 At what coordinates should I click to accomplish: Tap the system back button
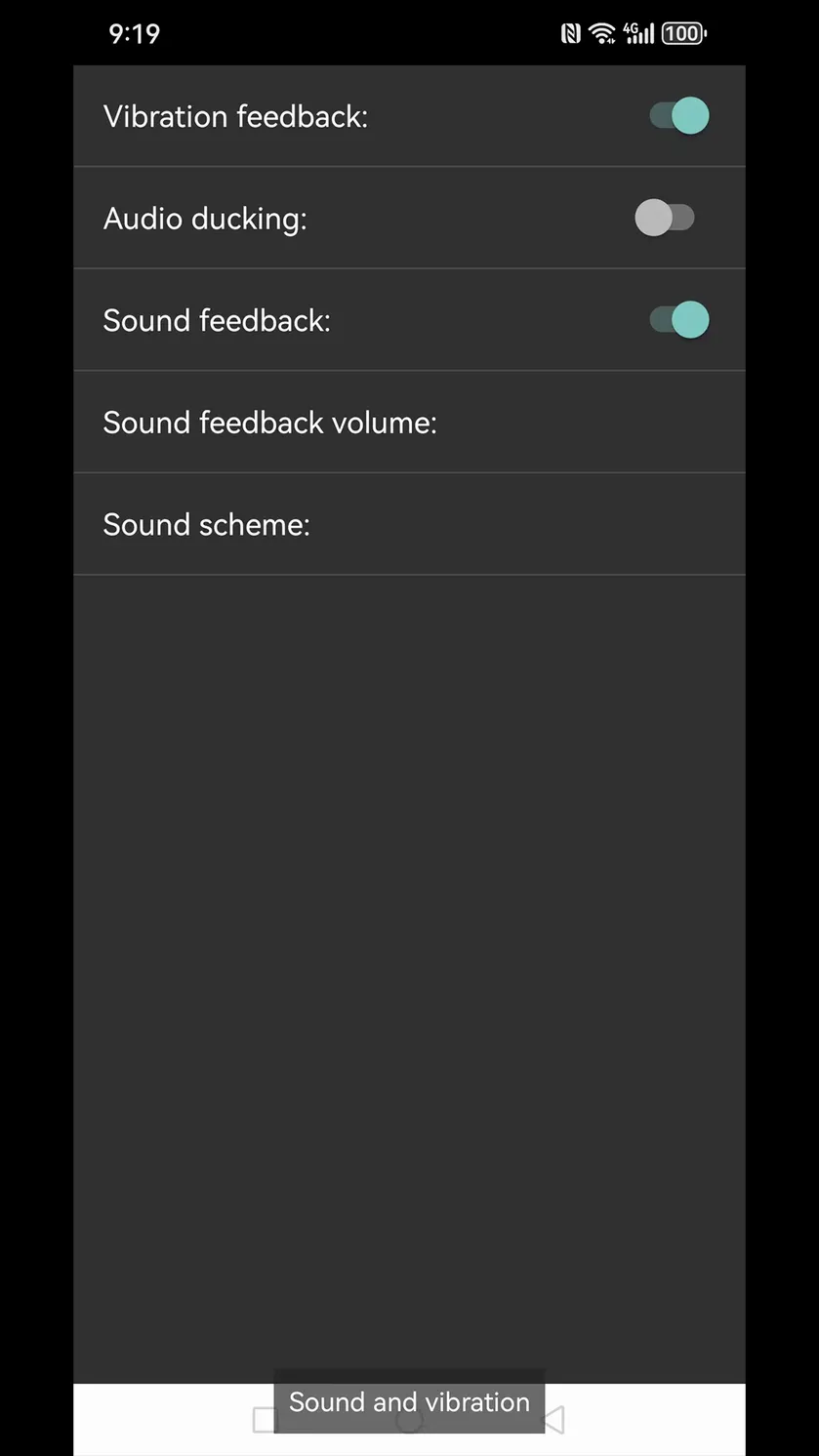553,1420
